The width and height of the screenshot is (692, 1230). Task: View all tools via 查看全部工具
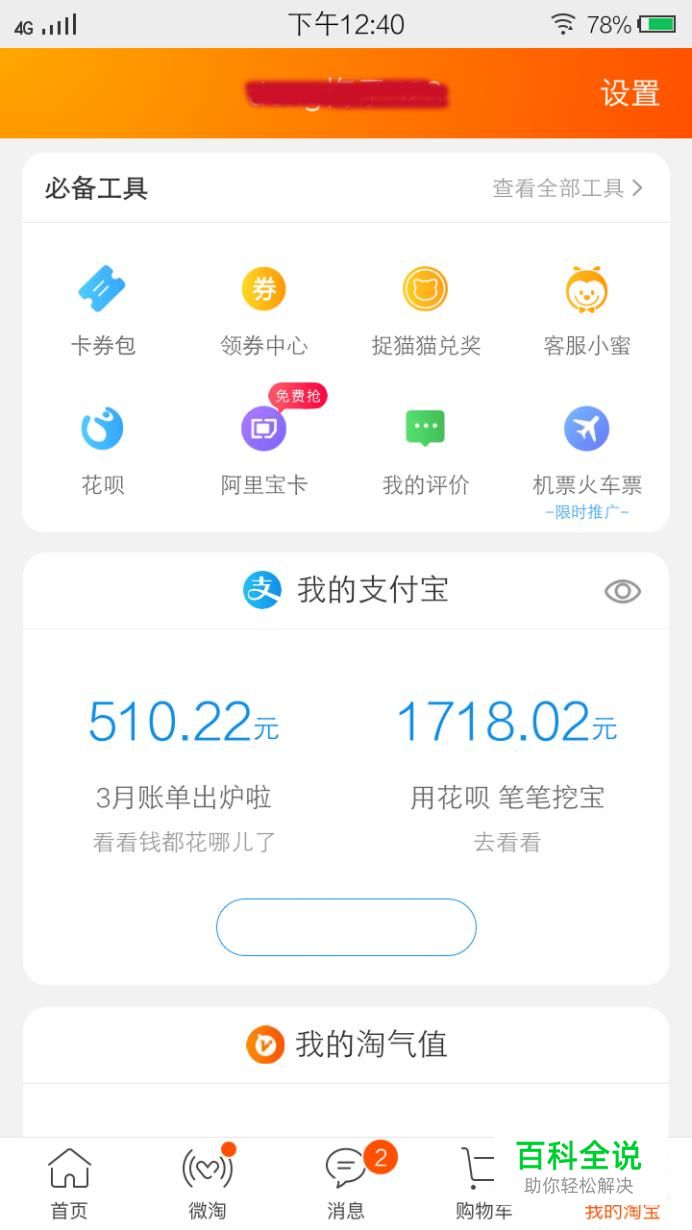pos(566,188)
